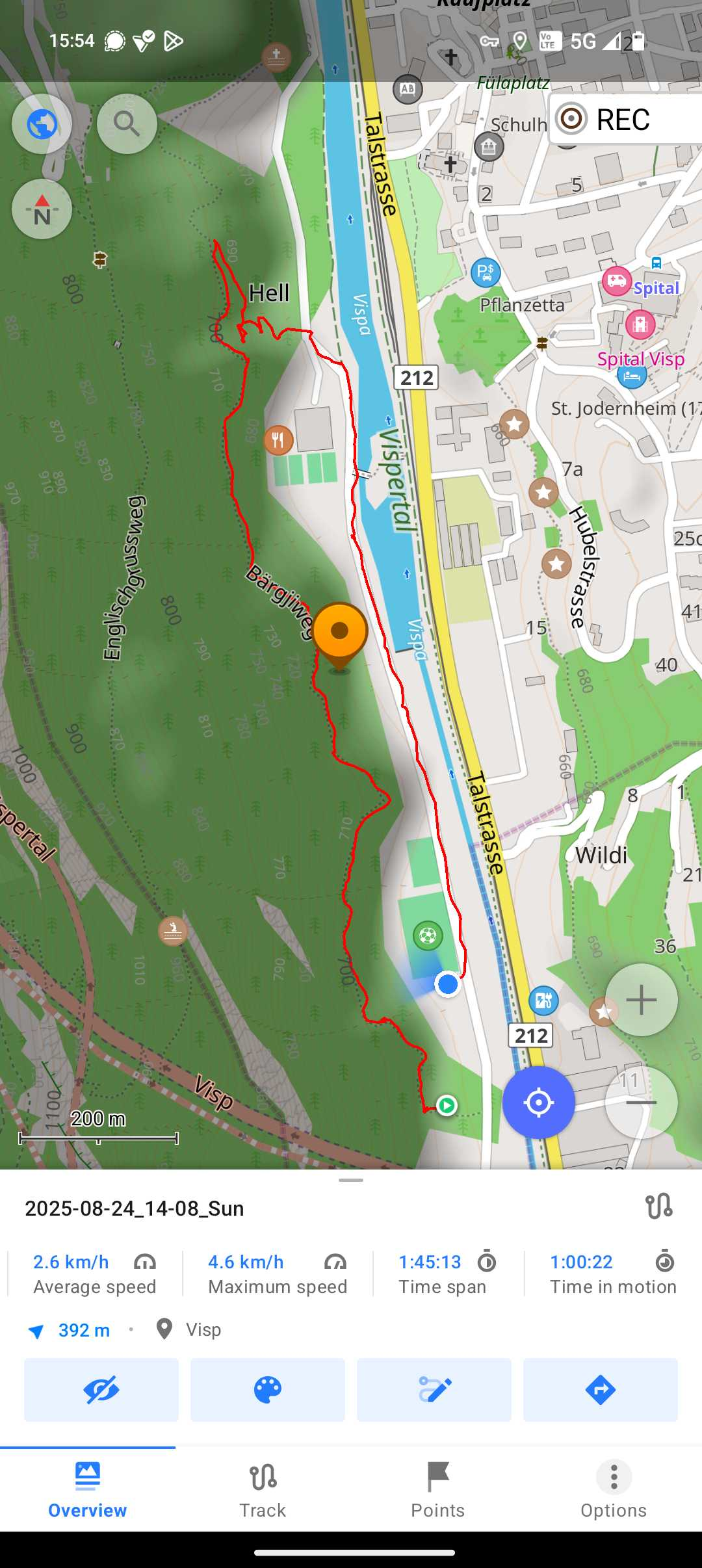Open the map configuration globe button

[42, 124]
